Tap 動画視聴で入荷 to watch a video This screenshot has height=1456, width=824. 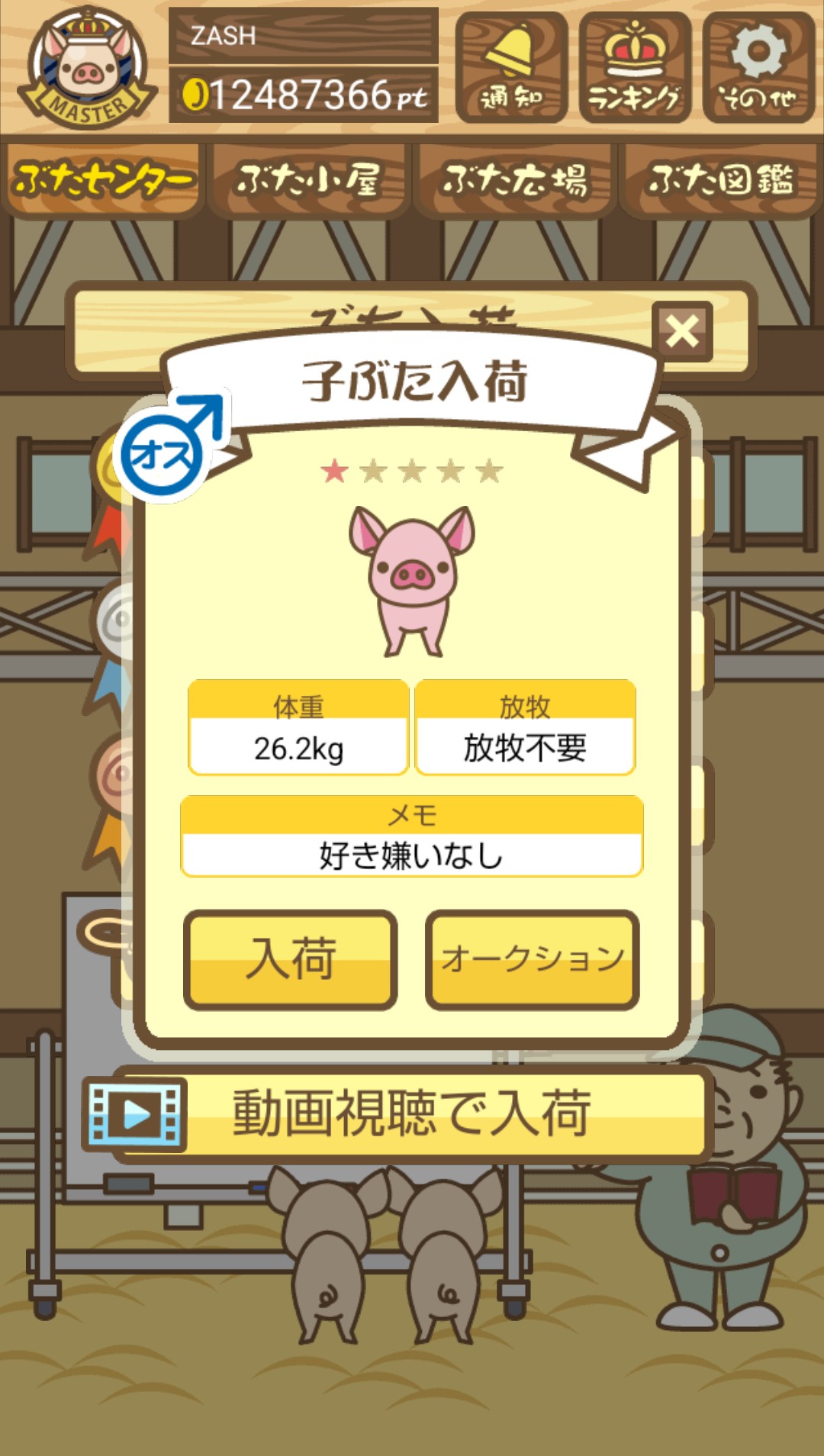click(x=412, y=1114)
